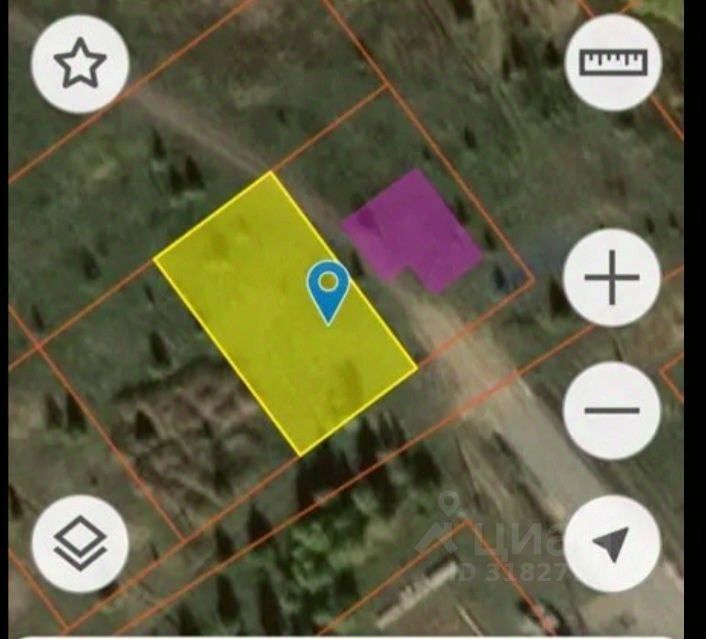Open the ruler measurement tool
The height and width of the screenshot is (639, 706).
613,62
